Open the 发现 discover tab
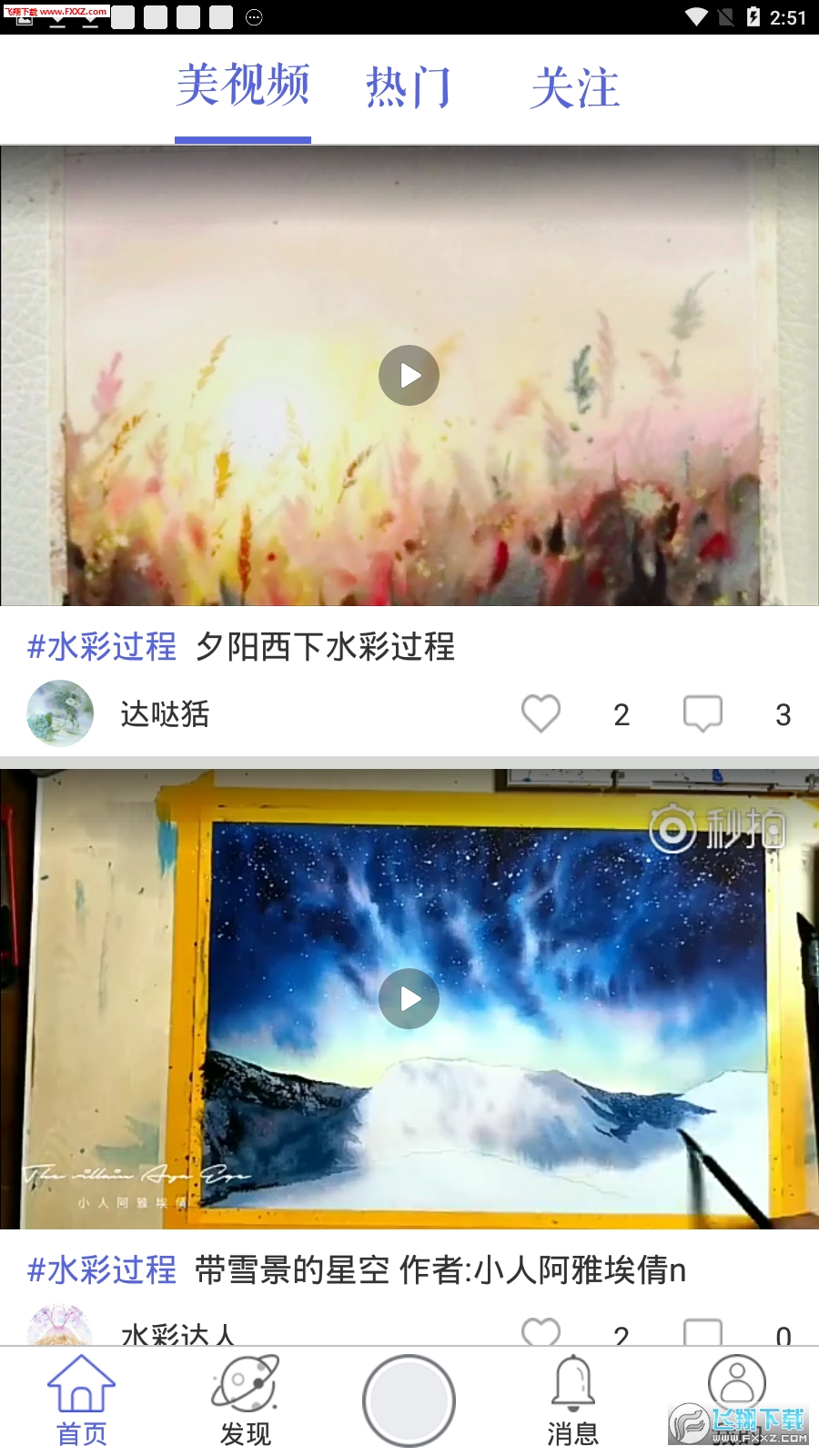 [x=245, y=1400]
